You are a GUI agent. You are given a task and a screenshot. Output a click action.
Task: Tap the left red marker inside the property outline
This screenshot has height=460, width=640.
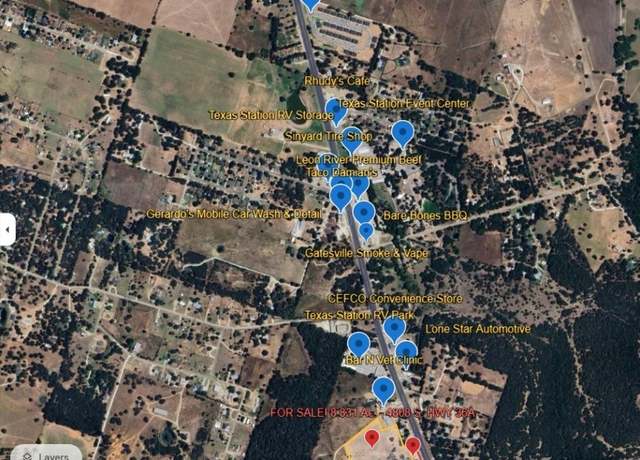[x=372, y=437]
